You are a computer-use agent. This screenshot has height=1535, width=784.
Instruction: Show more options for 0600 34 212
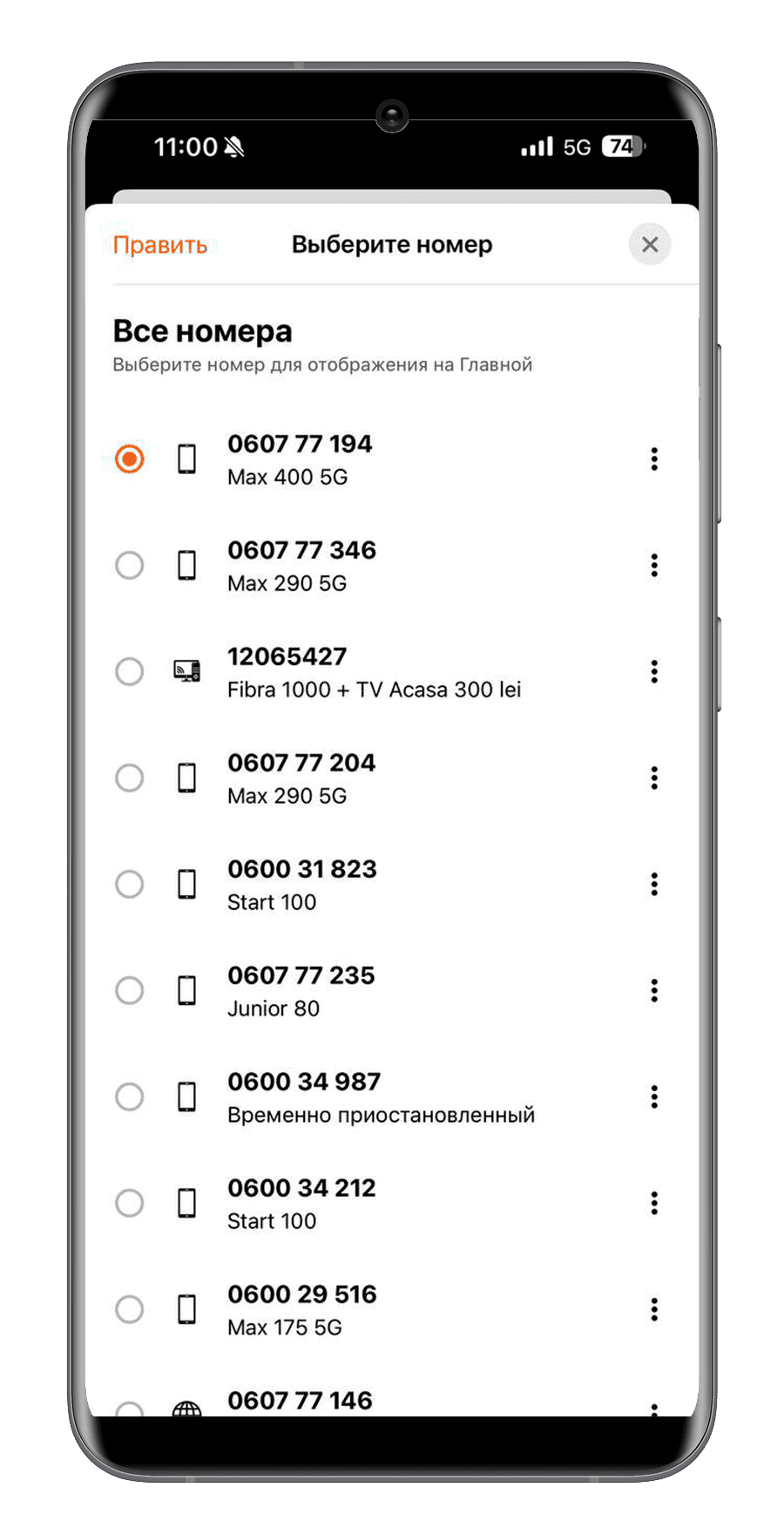(x=654, y=1203)
